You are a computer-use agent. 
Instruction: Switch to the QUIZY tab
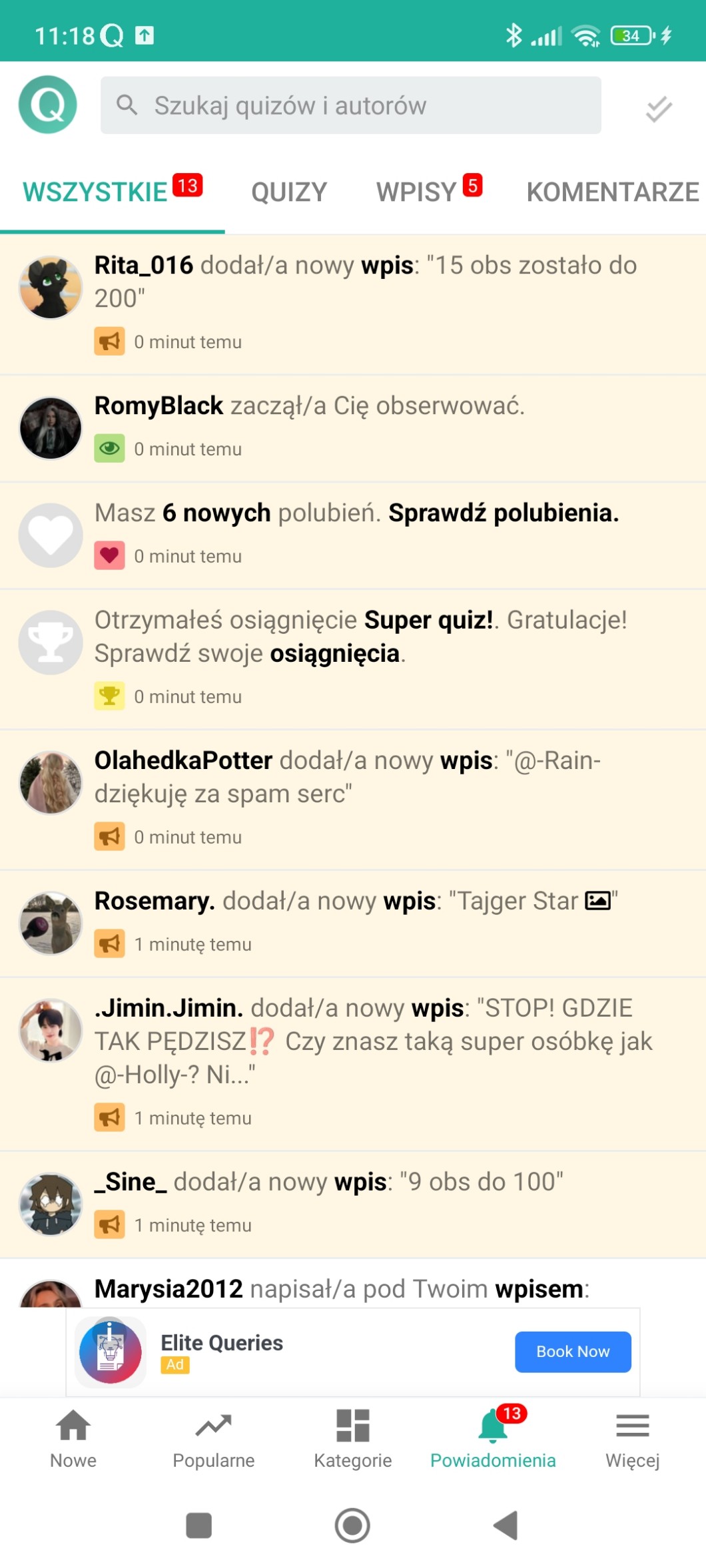point(289,192)
